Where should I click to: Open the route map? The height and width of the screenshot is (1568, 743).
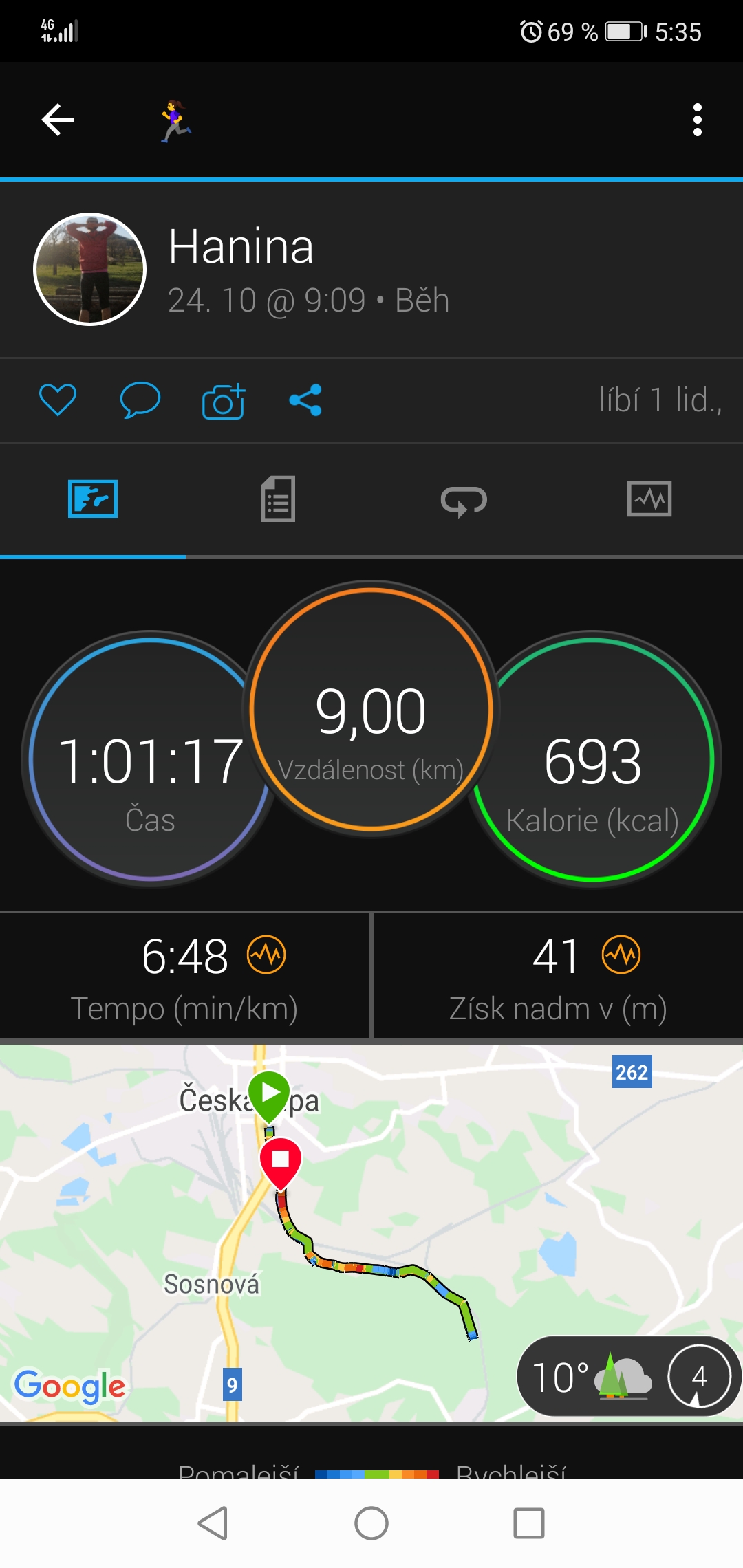371,1232
